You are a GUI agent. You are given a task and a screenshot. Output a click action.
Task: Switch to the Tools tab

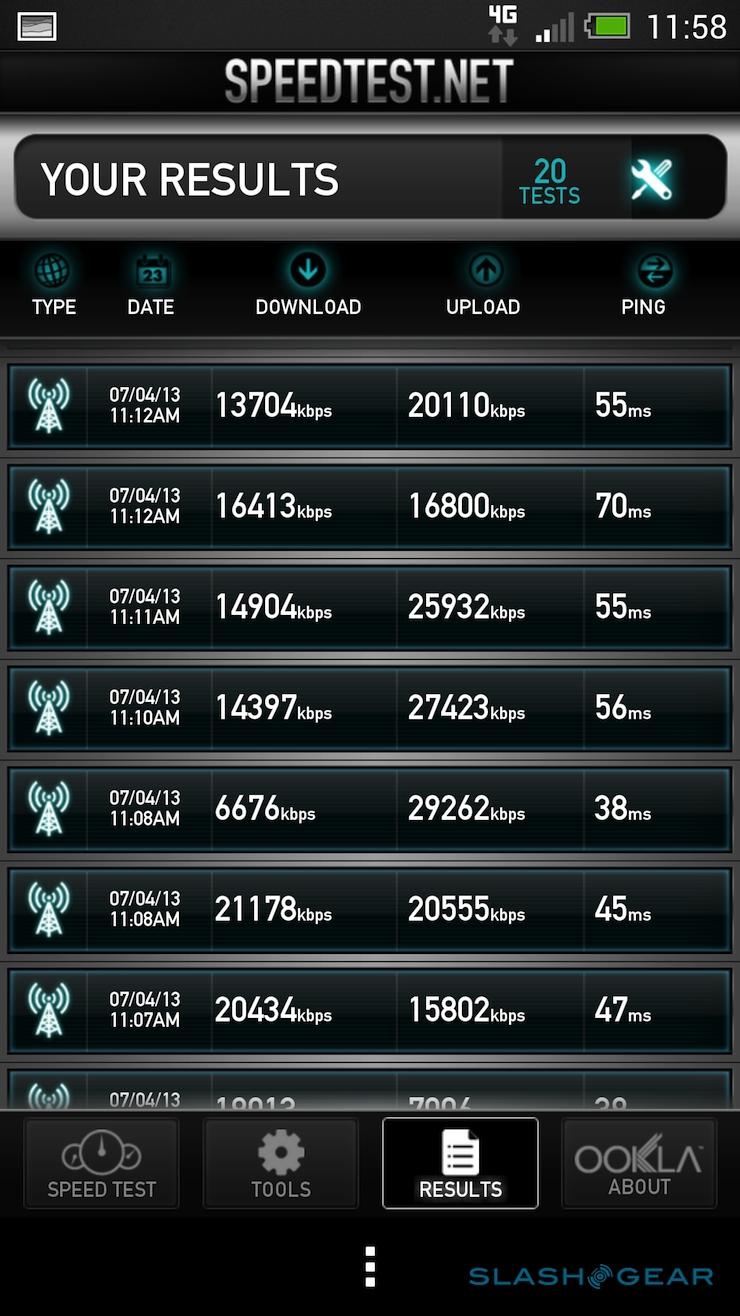(x=281, y=1163)
